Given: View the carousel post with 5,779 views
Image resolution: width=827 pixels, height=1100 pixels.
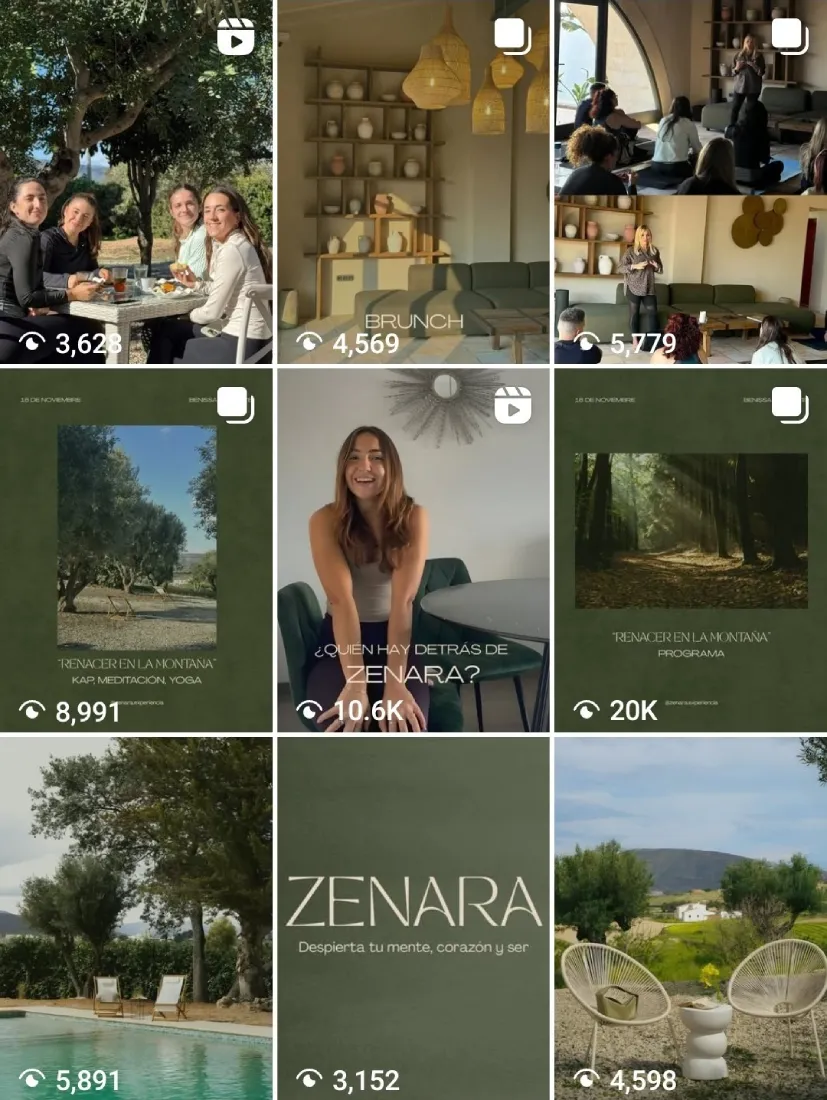Looking at the screenshot, I should click(x=690, y=181).
